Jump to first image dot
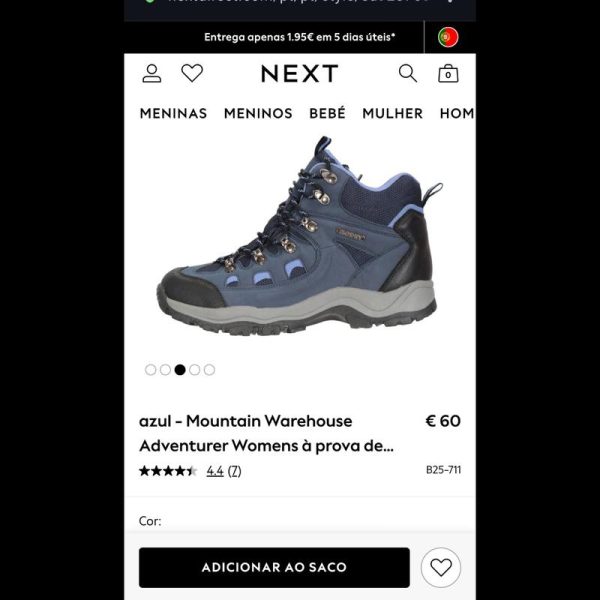The width and height of the screenshot is (600, 600). 151,369
